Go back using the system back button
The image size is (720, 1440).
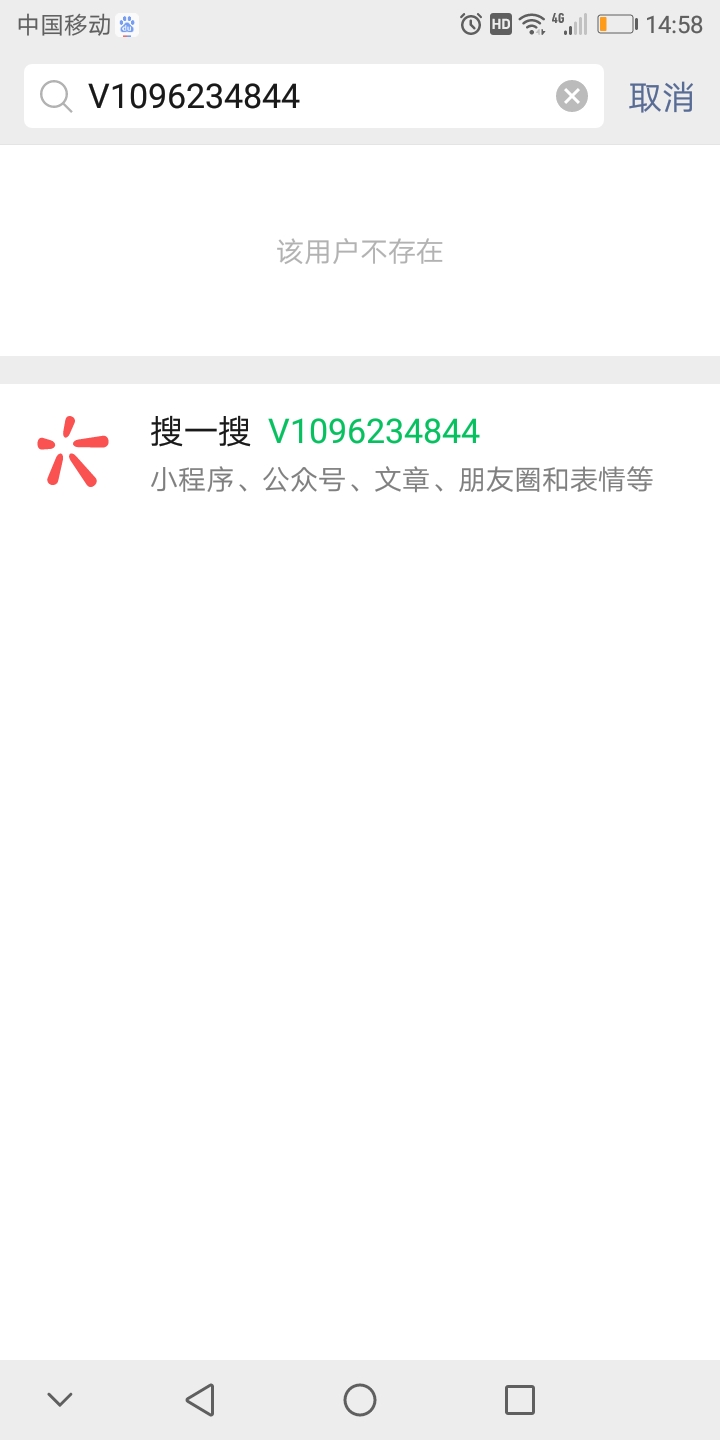[200, 1399]
